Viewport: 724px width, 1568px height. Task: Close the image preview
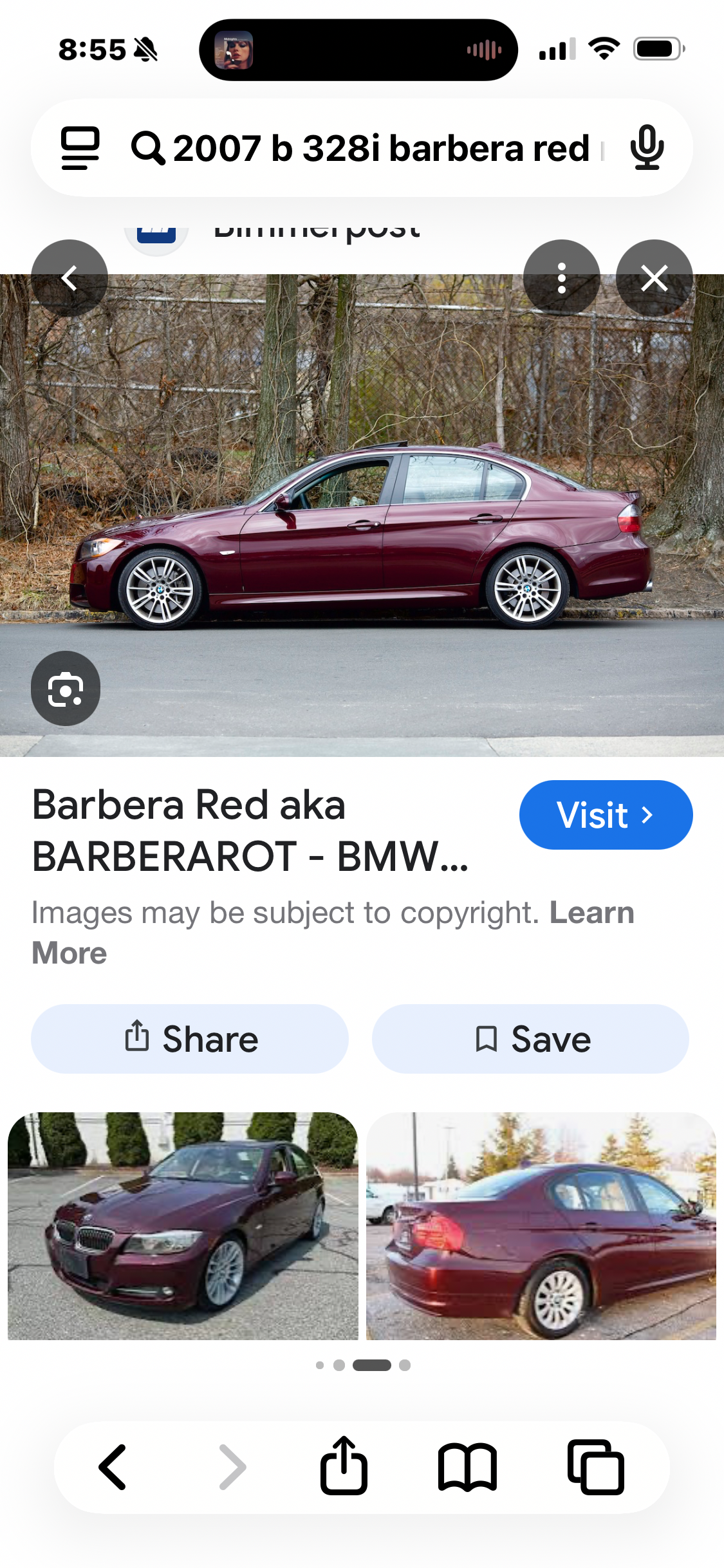click(654, 278)
